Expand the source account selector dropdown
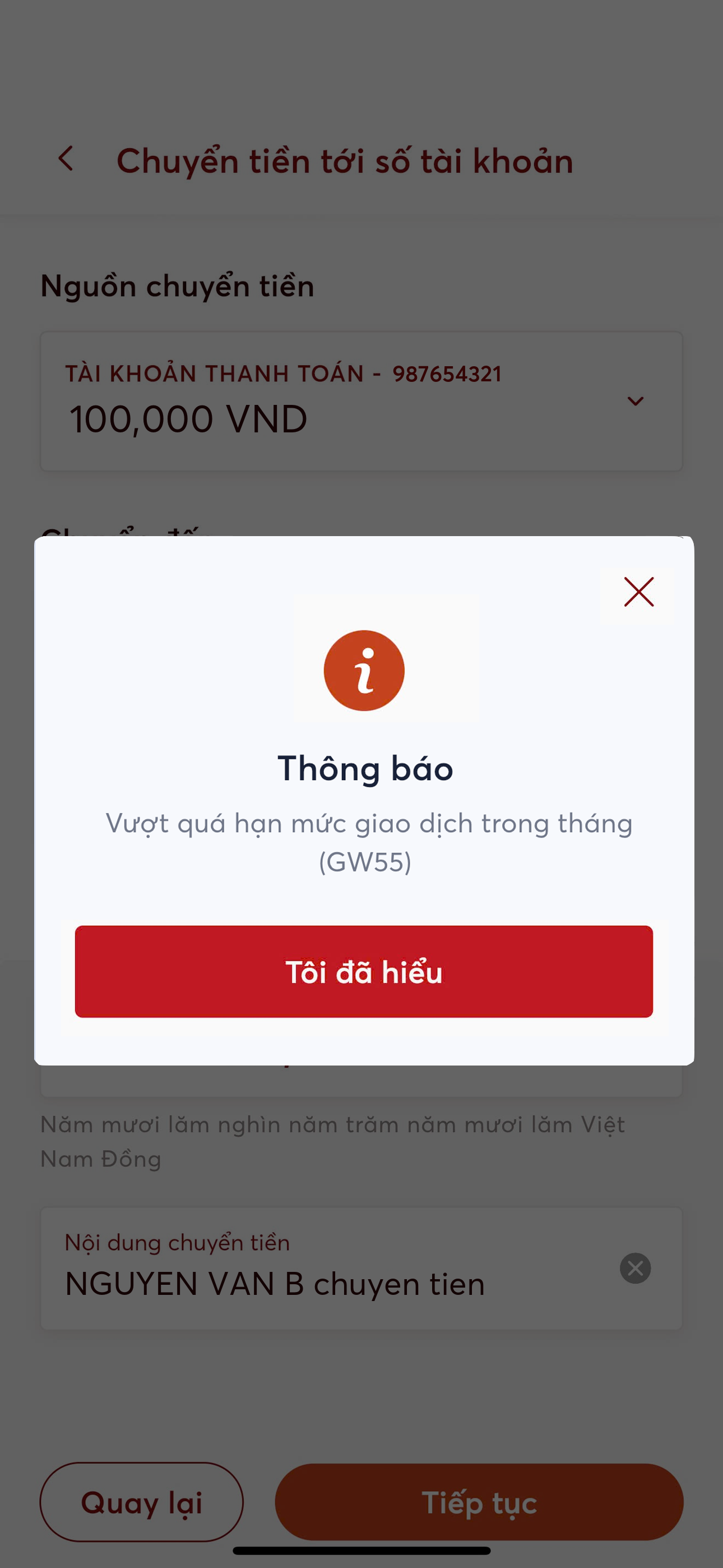 coord(636,400)
